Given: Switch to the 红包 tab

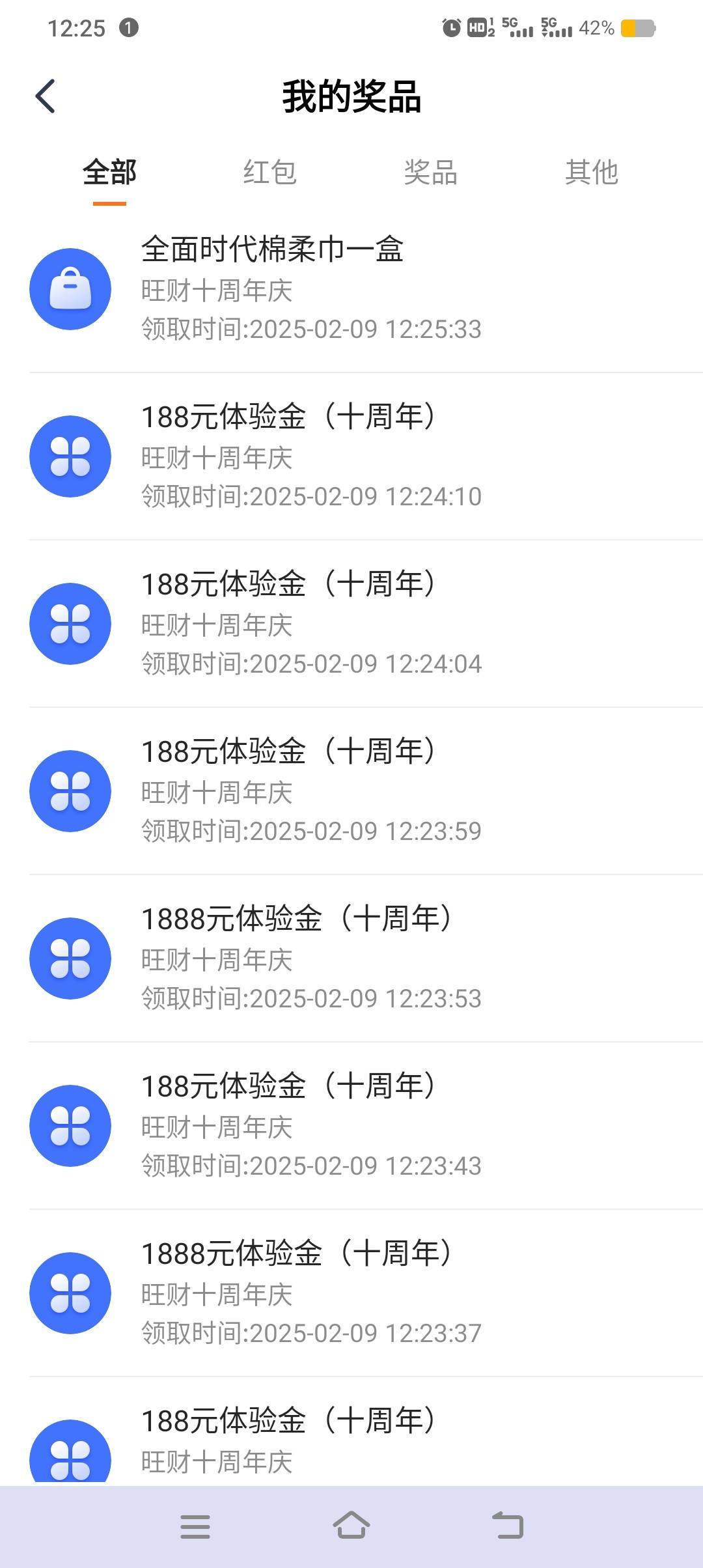Looking at the screenshot, I should click(x=270, y=173).
